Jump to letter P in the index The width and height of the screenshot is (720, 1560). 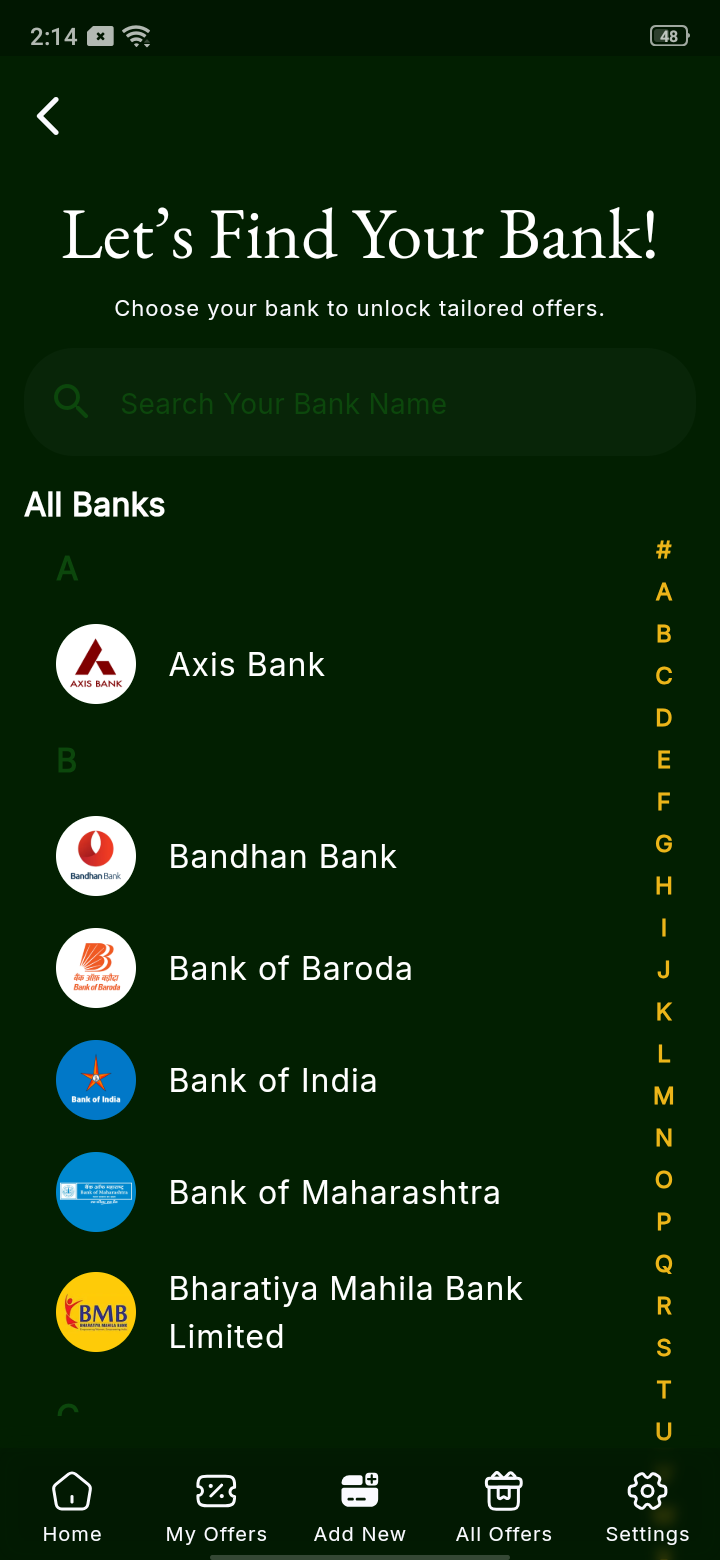(664, 1222)
